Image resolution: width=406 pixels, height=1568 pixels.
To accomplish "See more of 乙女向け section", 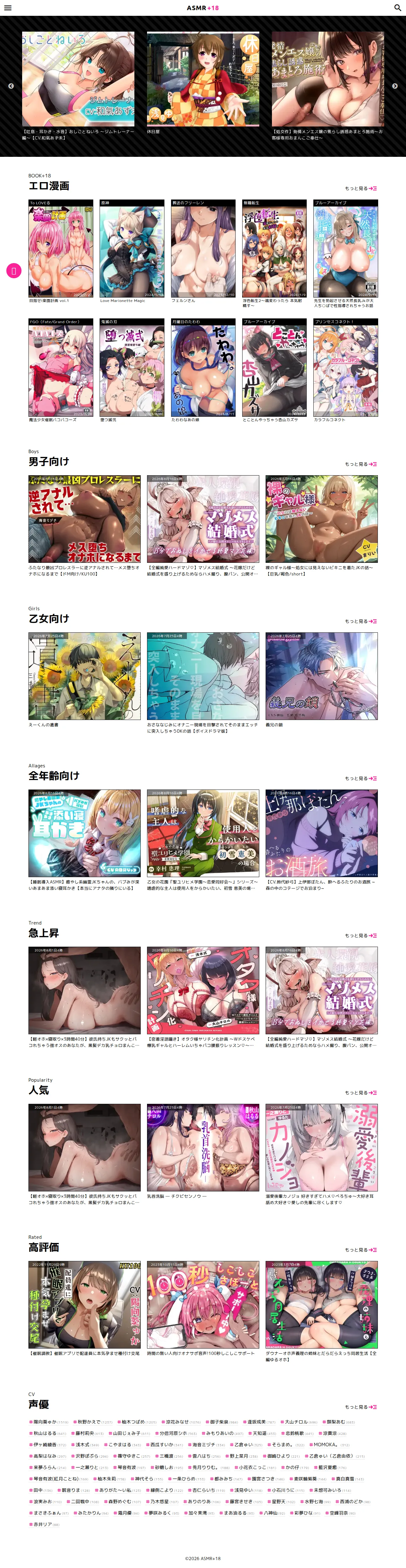I will pos(361,622).
